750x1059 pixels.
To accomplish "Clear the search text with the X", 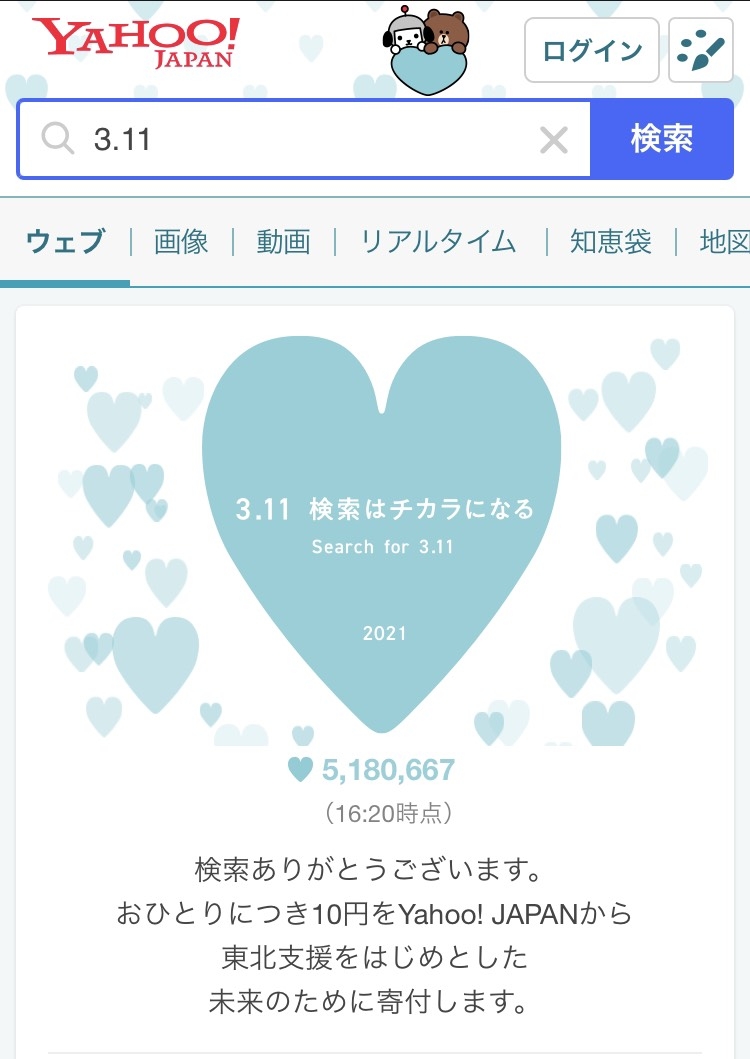I will 553,140.
